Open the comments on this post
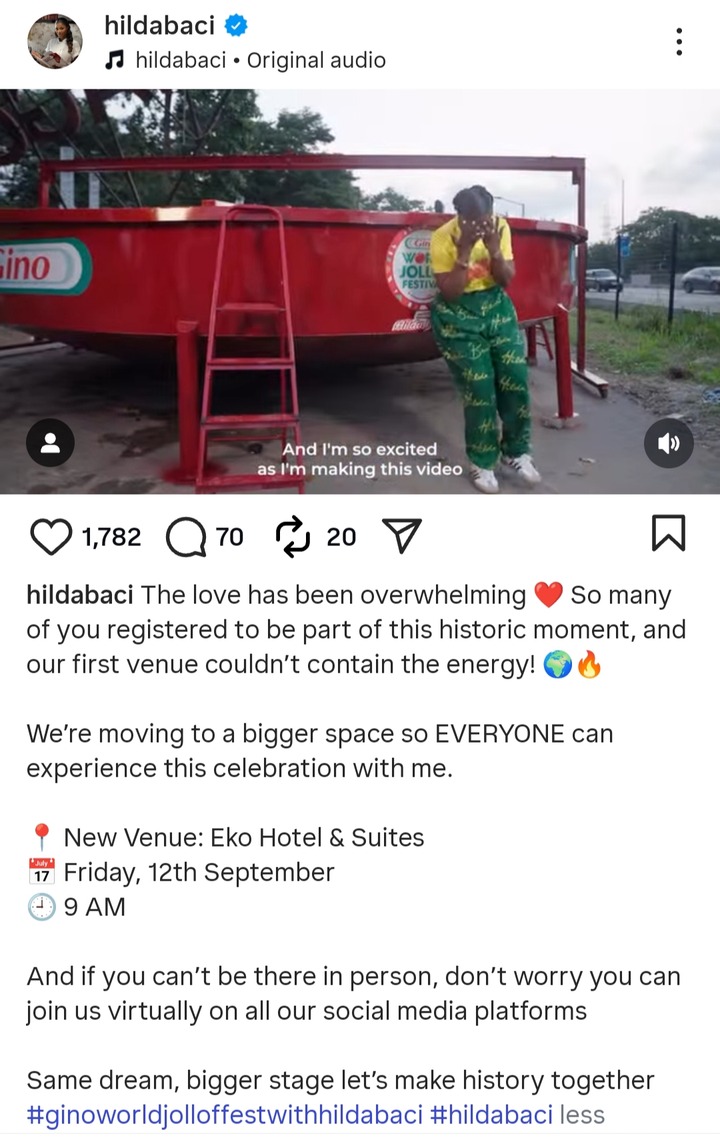The image size is (720, 1148). click(x=184, y=537)
